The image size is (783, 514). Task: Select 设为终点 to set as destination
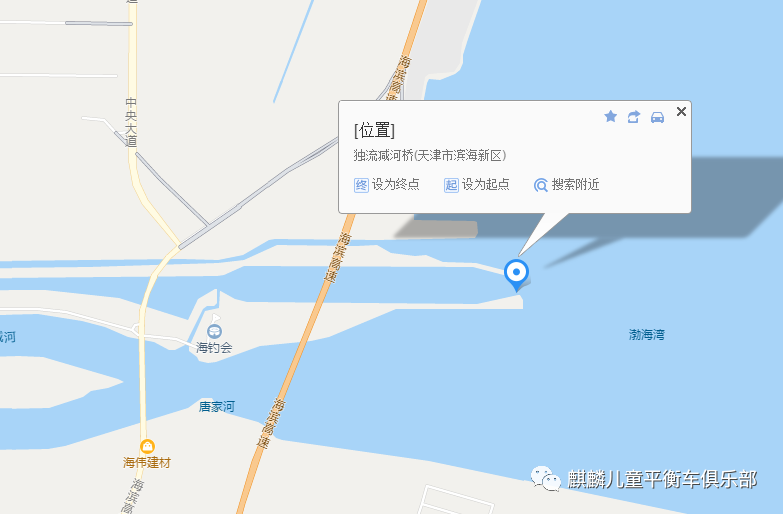coord(387,185)
